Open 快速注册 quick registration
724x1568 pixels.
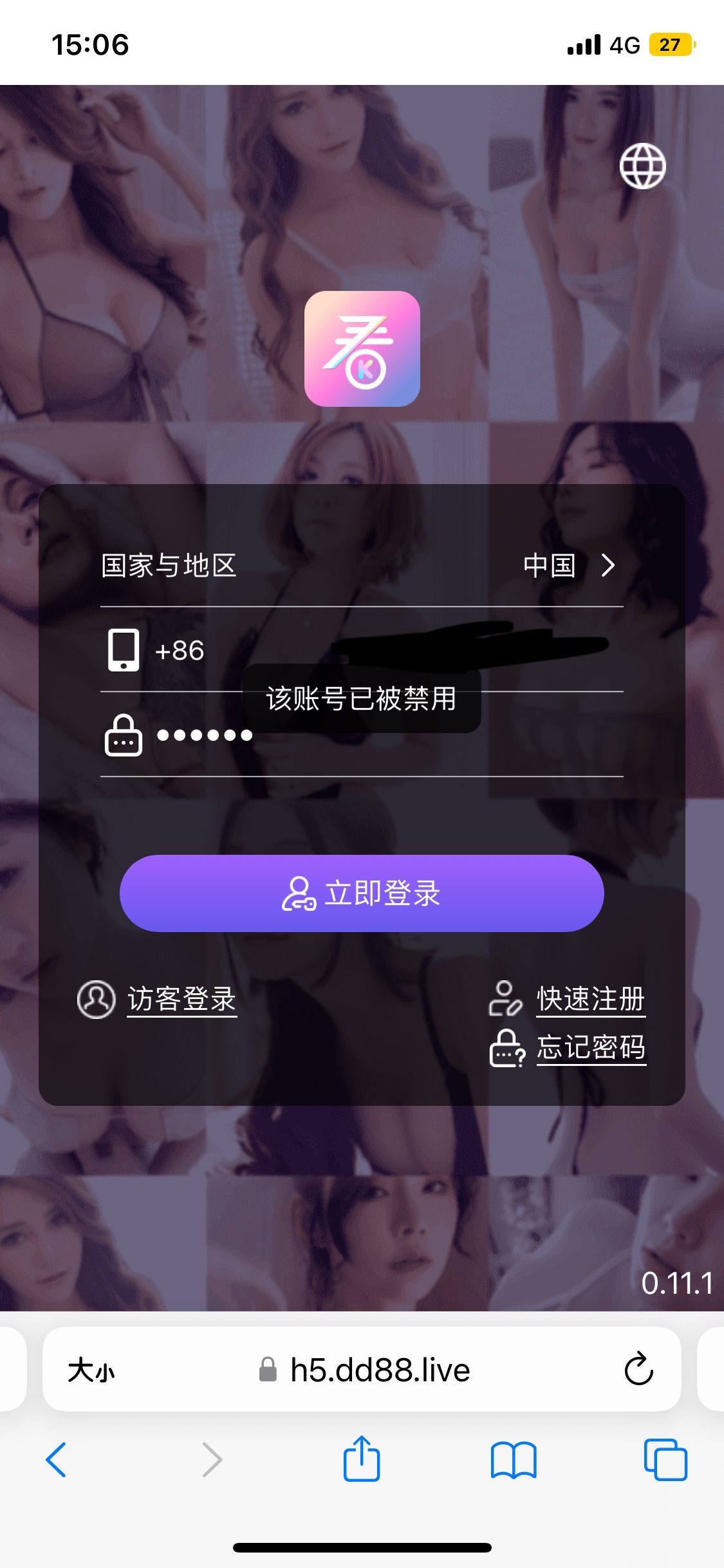click(x=569, y=999)
